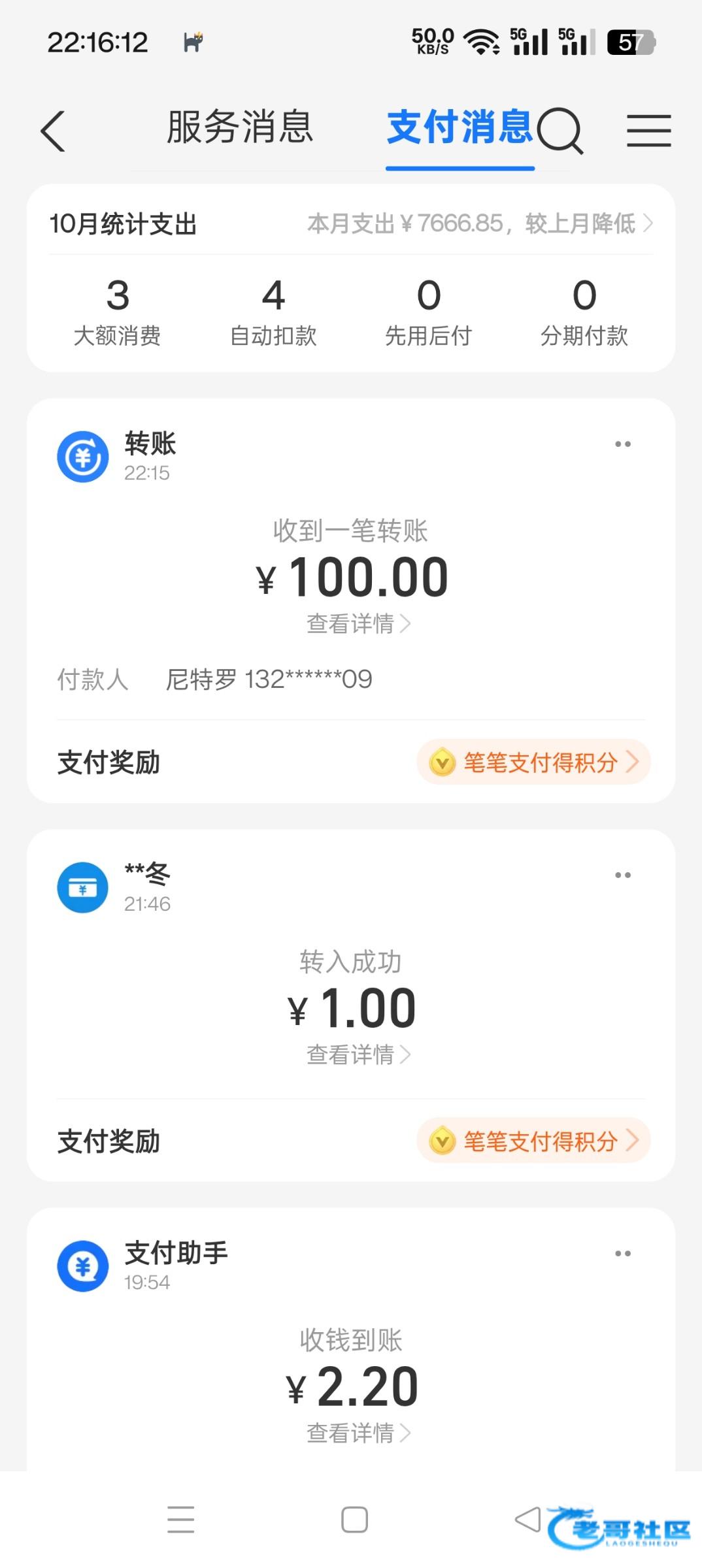Tap 笔笔支付得积分 on the 转账 card
Screen dimensions: 702x1568
[533, 762]
